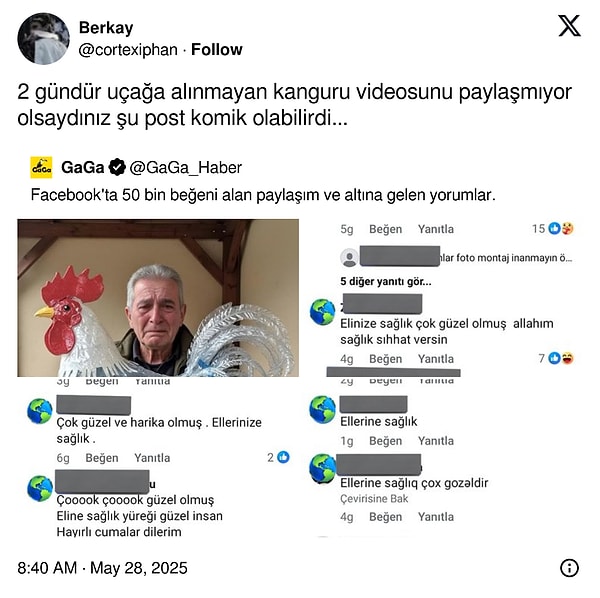Viewport: 600px width, 598px height.
Task: Open the @cortexiphan handle
Action: click(128, 49)
